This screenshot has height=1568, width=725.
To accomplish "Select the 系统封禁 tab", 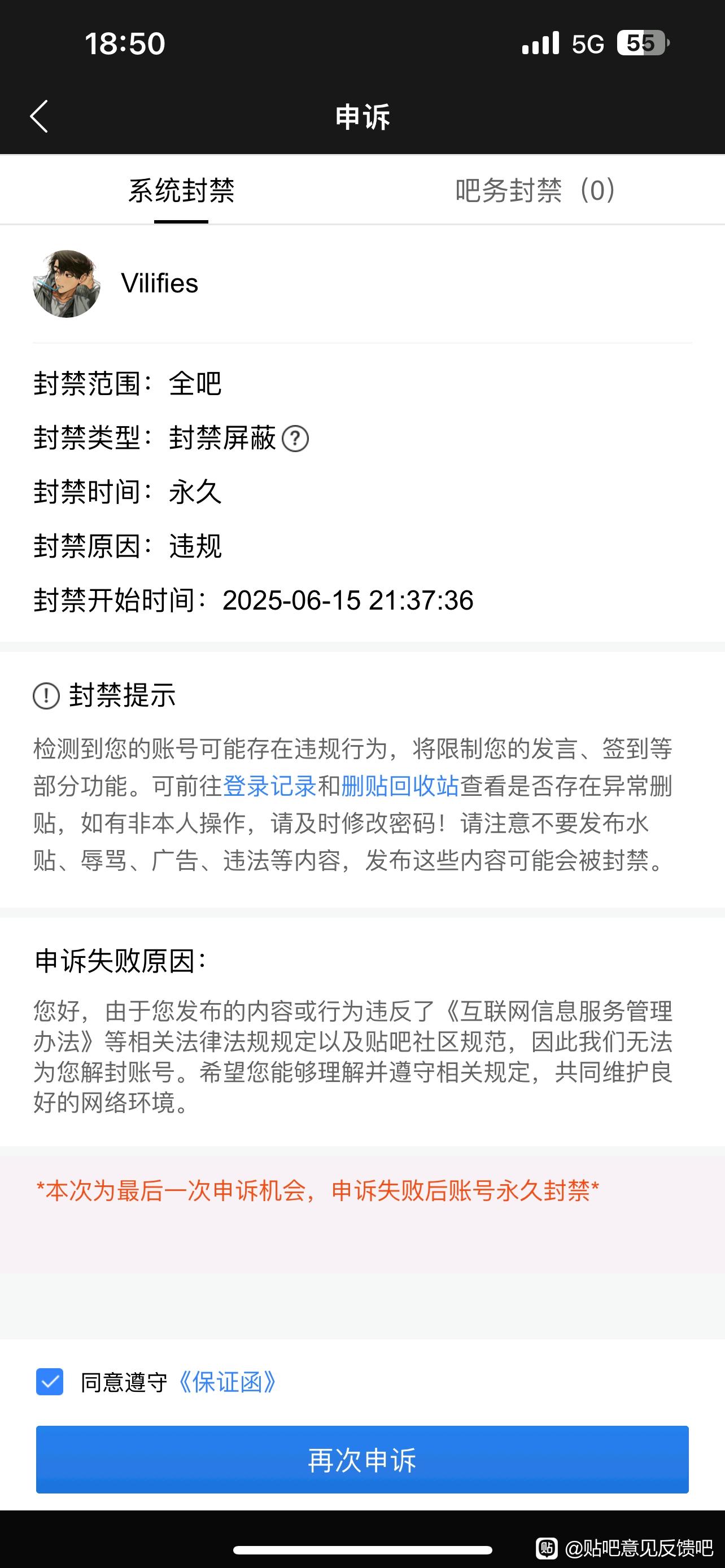I will click(181, 191).
